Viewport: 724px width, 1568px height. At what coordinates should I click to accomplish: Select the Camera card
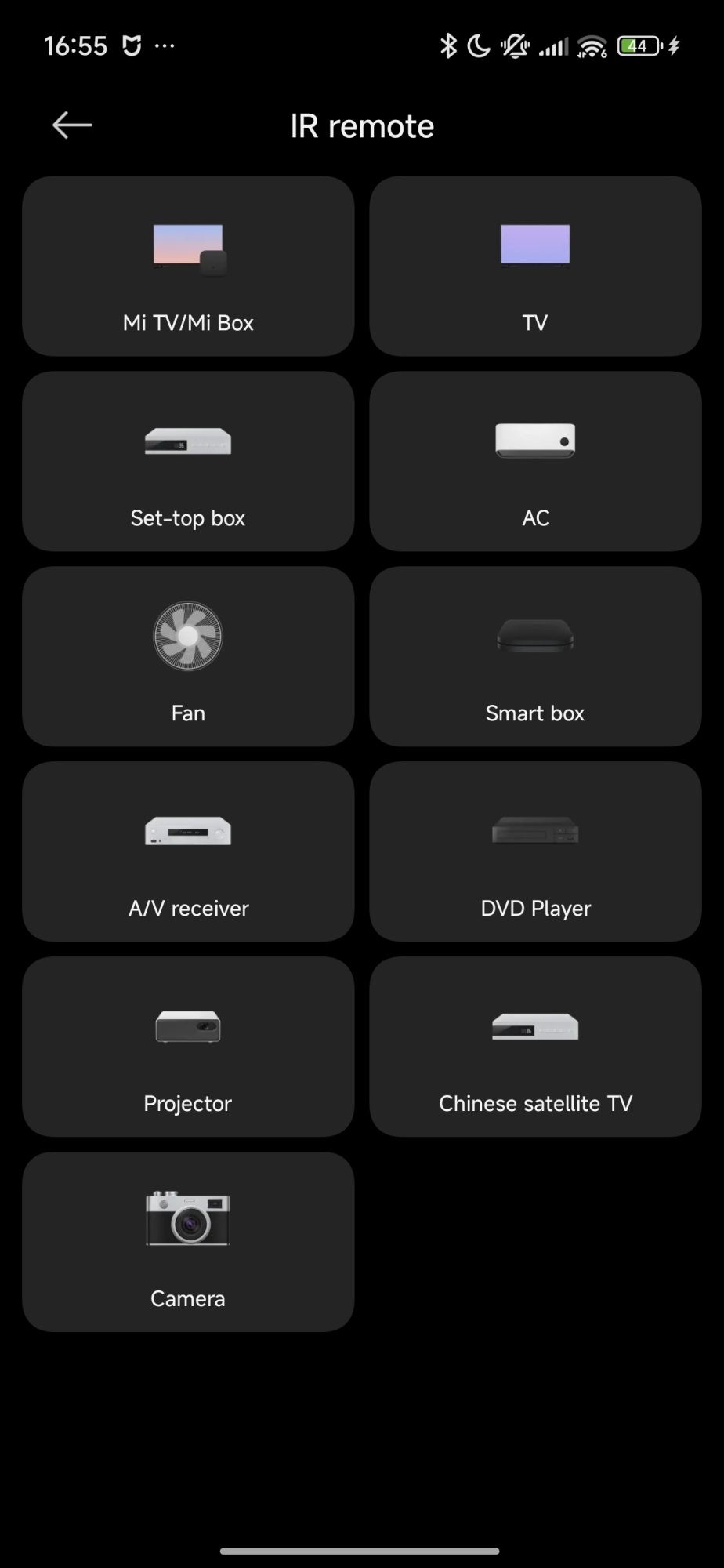(x=188, y=1243)
